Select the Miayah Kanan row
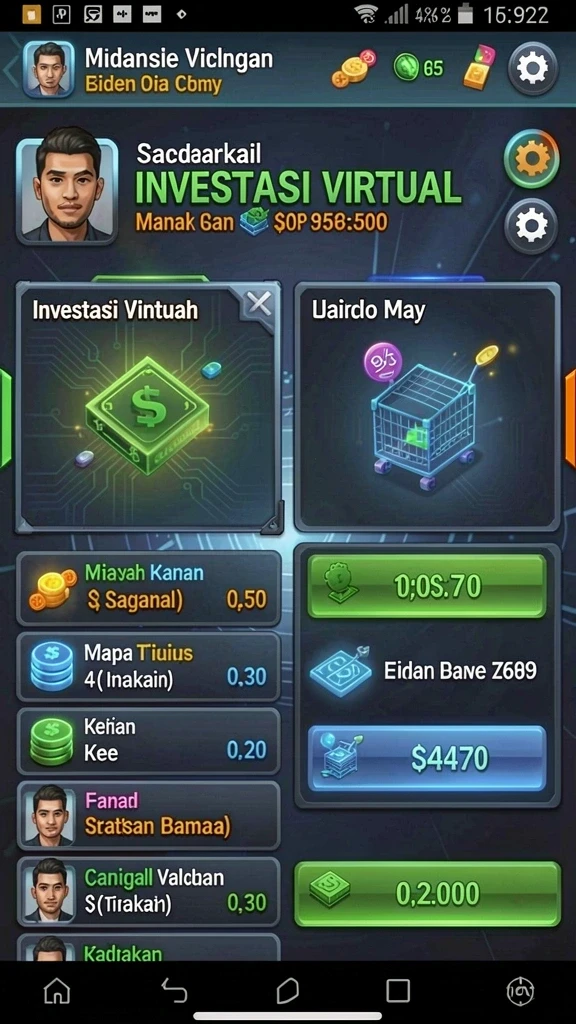Viewport: 576px width, 1024px height. [x=149, y=588]
